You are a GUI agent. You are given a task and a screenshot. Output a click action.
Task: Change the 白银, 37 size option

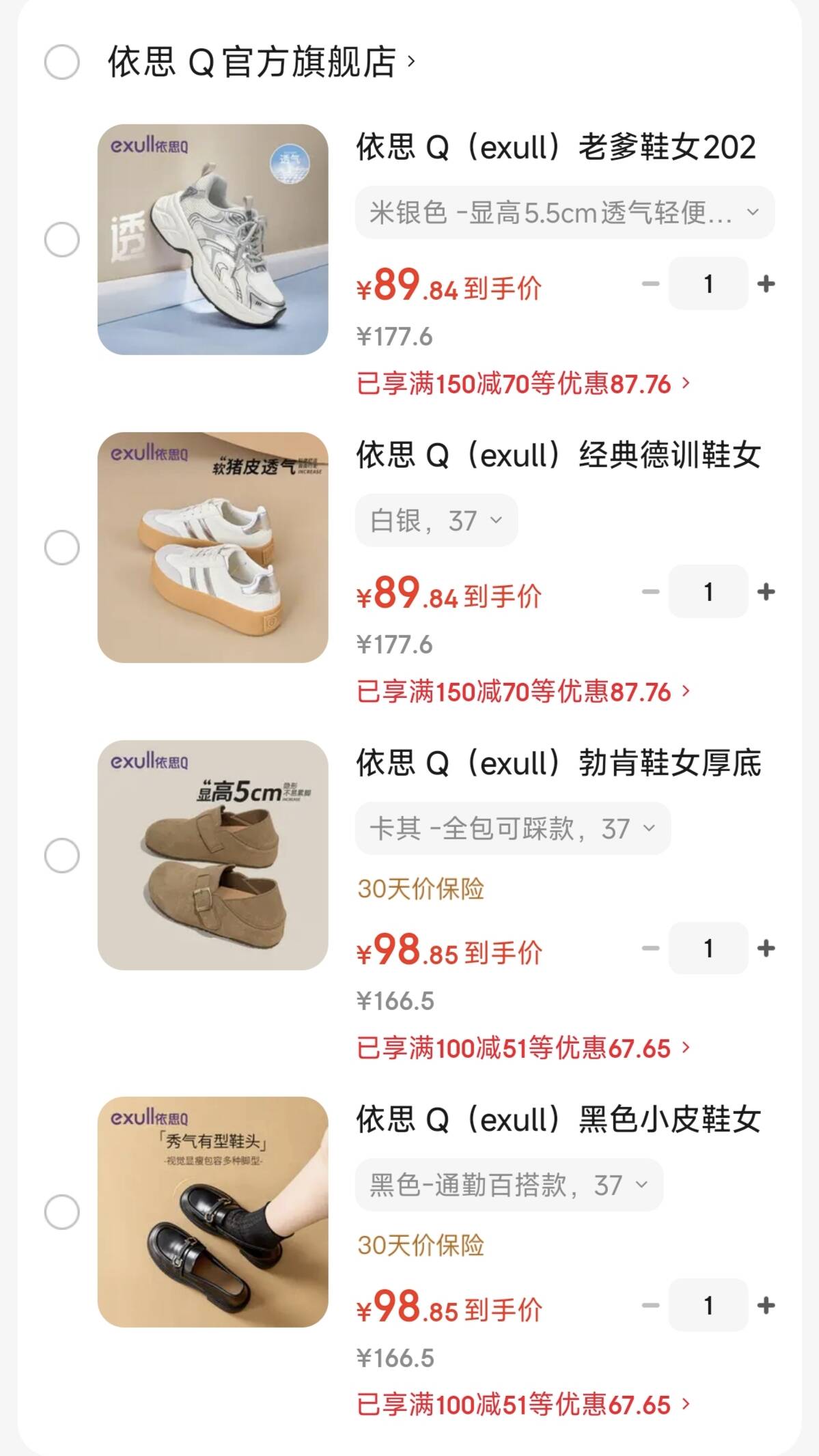tap(436, 520)
